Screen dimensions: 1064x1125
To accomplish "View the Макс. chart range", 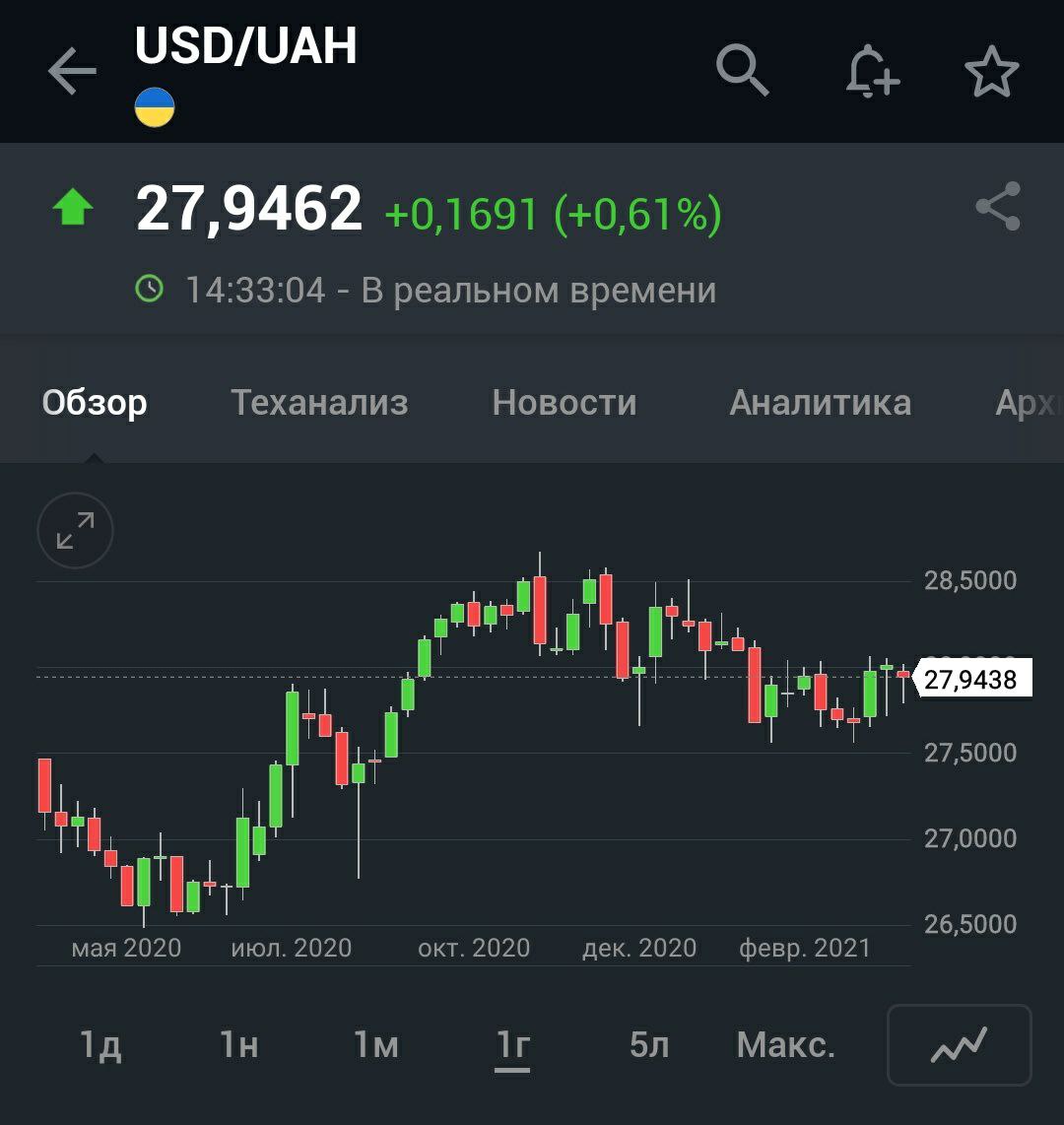I will 785,1044.
